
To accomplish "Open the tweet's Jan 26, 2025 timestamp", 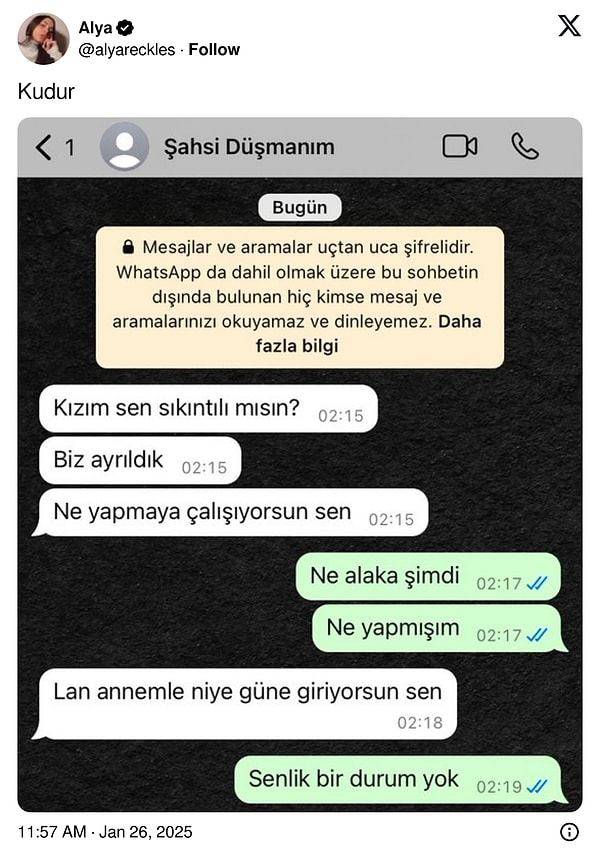I will (x=106, y=831).
